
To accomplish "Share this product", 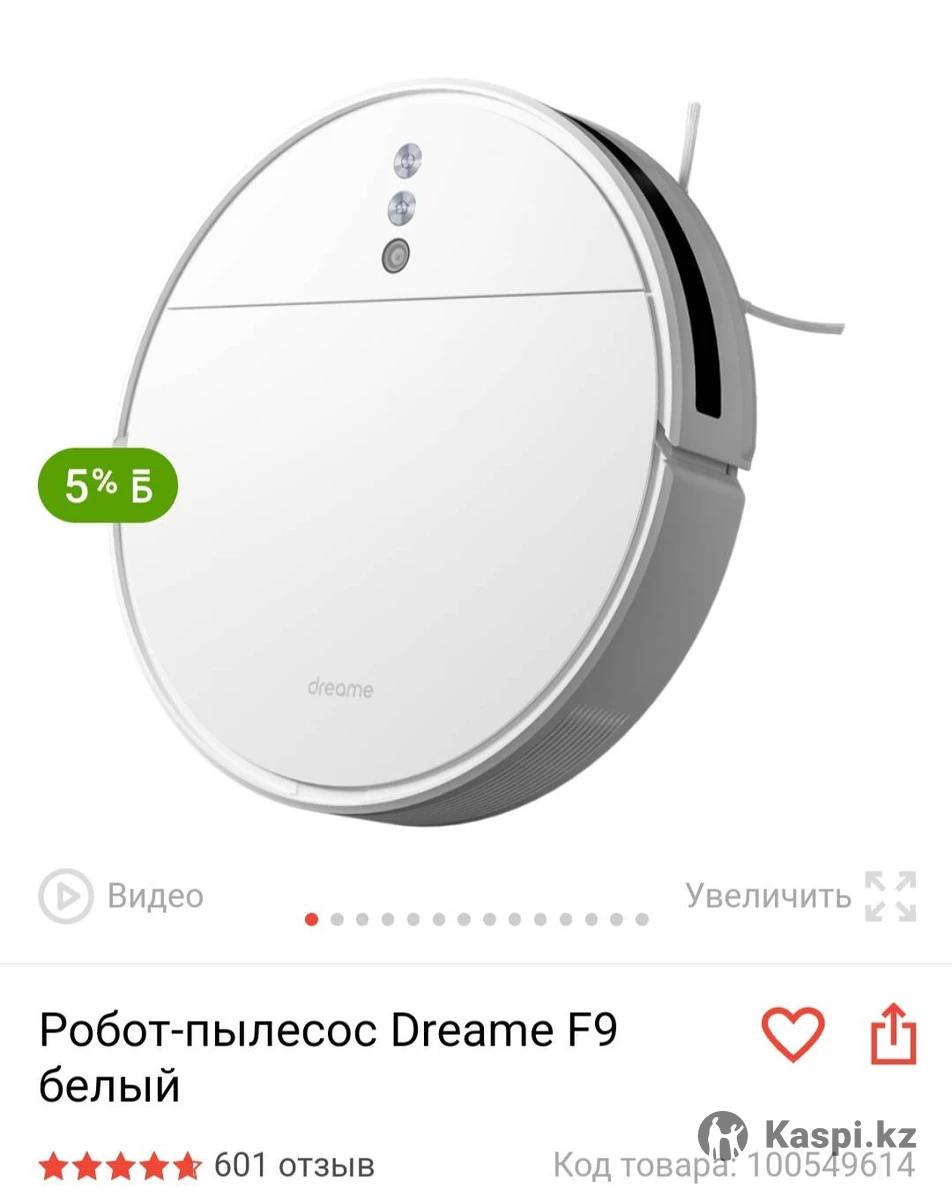I will tap(893, 1034).
